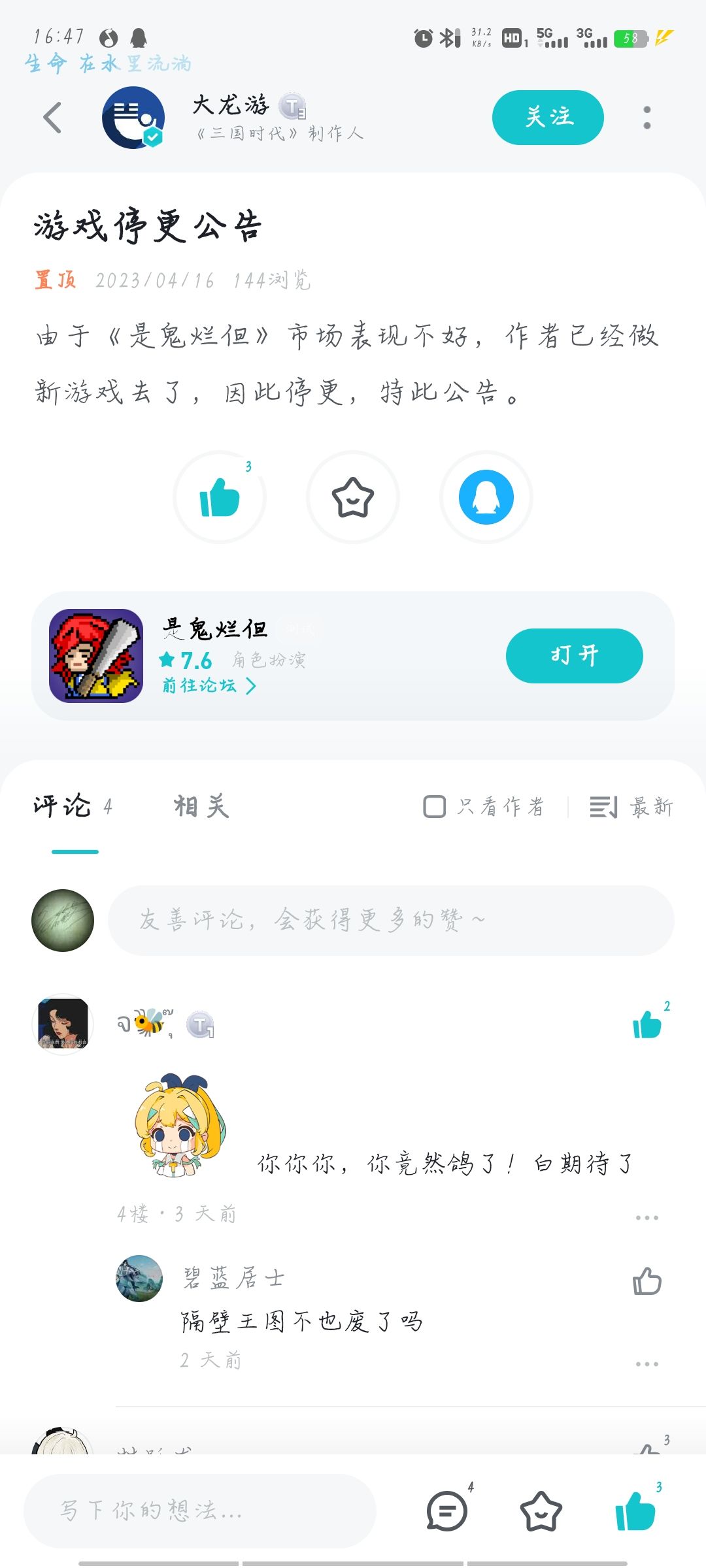Open more options for the 4楼 comment
The height and width of the screenshot is (1568, 706).
click(x=647, y=1218)
